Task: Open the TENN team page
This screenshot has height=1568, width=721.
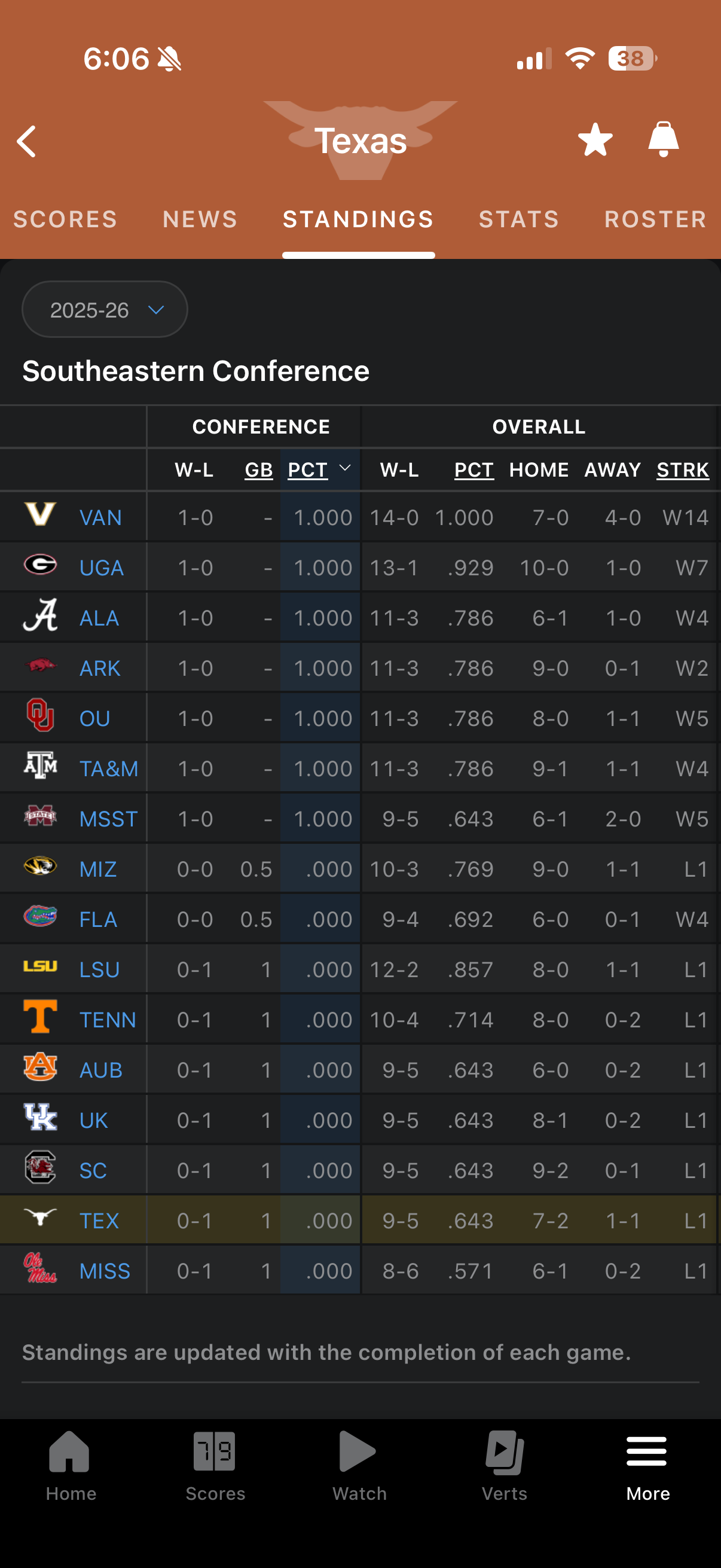Action: coord(108,1020)
